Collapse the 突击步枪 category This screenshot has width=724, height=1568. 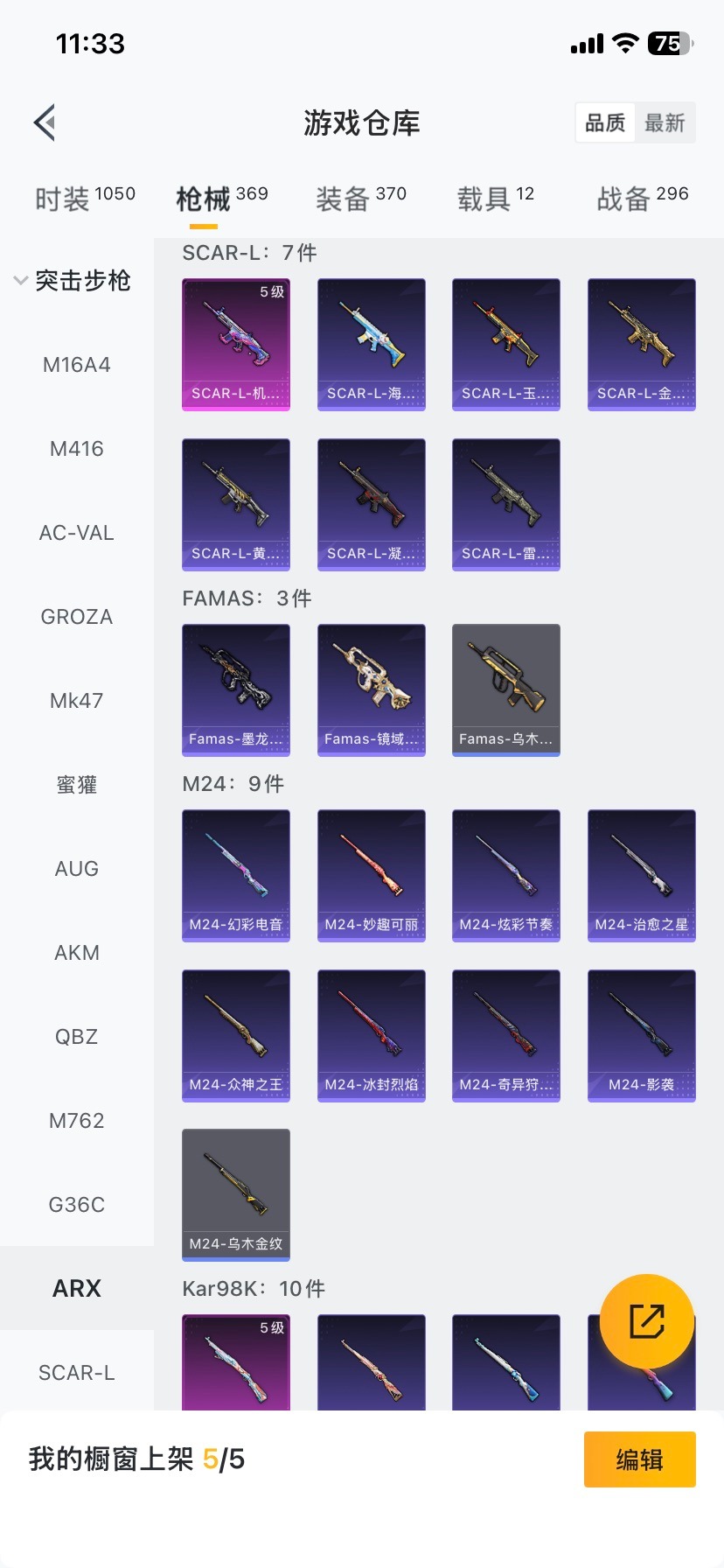73,281
